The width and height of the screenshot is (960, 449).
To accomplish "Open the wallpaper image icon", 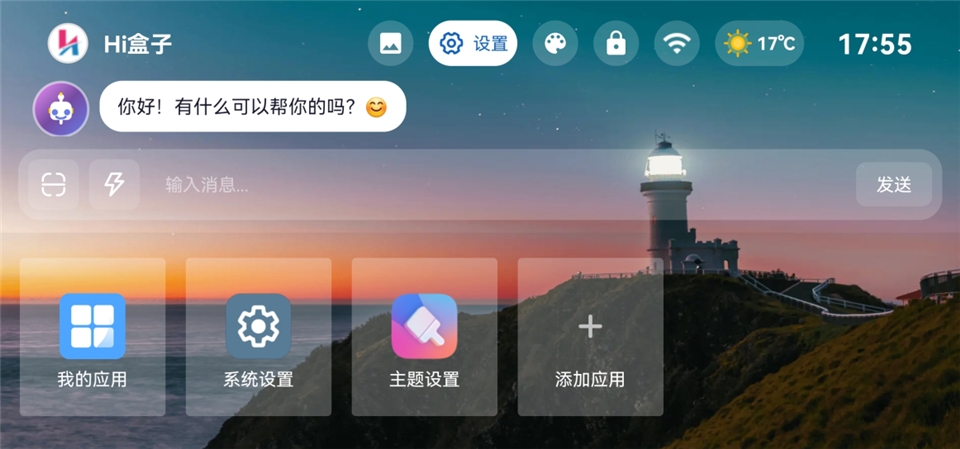I will point(390,44).
